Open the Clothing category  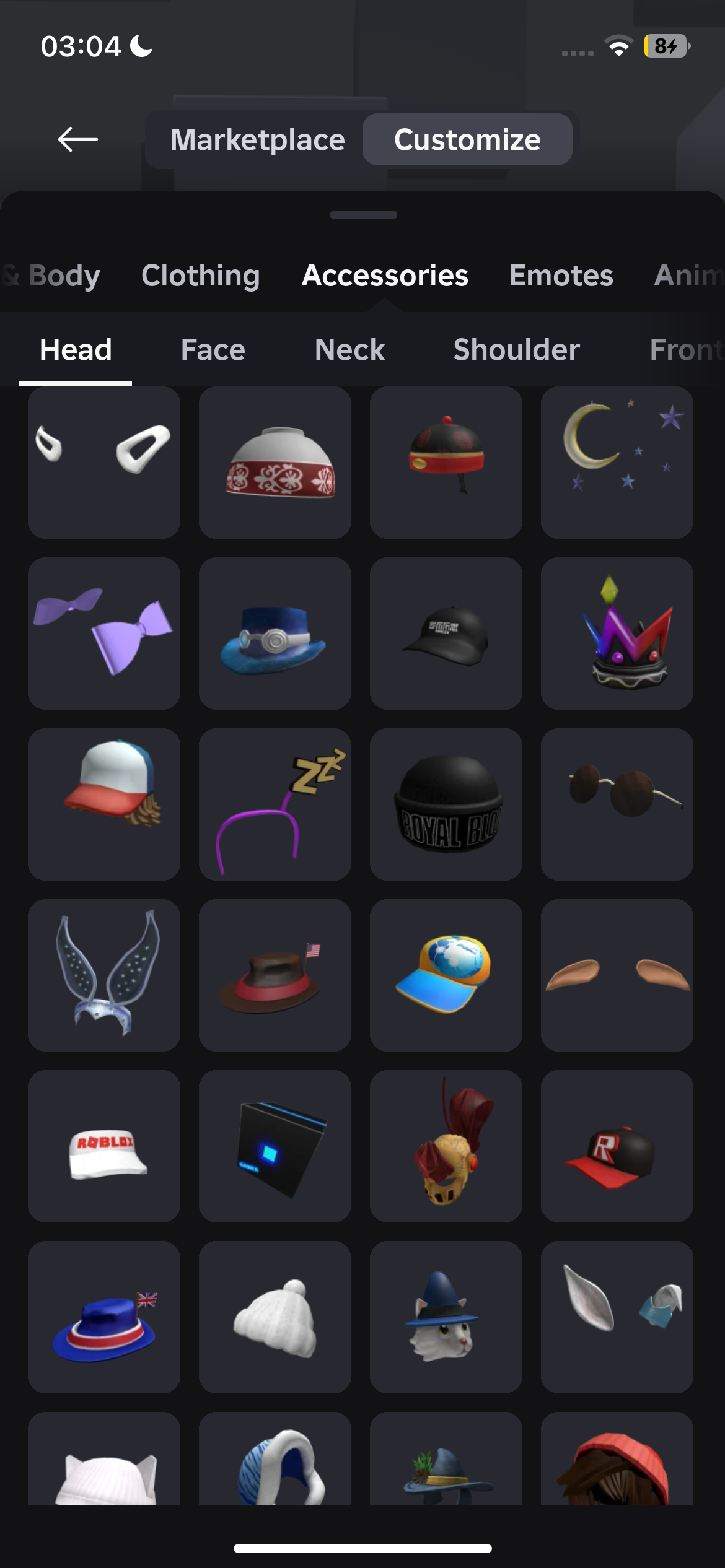(x=200, y=276)
